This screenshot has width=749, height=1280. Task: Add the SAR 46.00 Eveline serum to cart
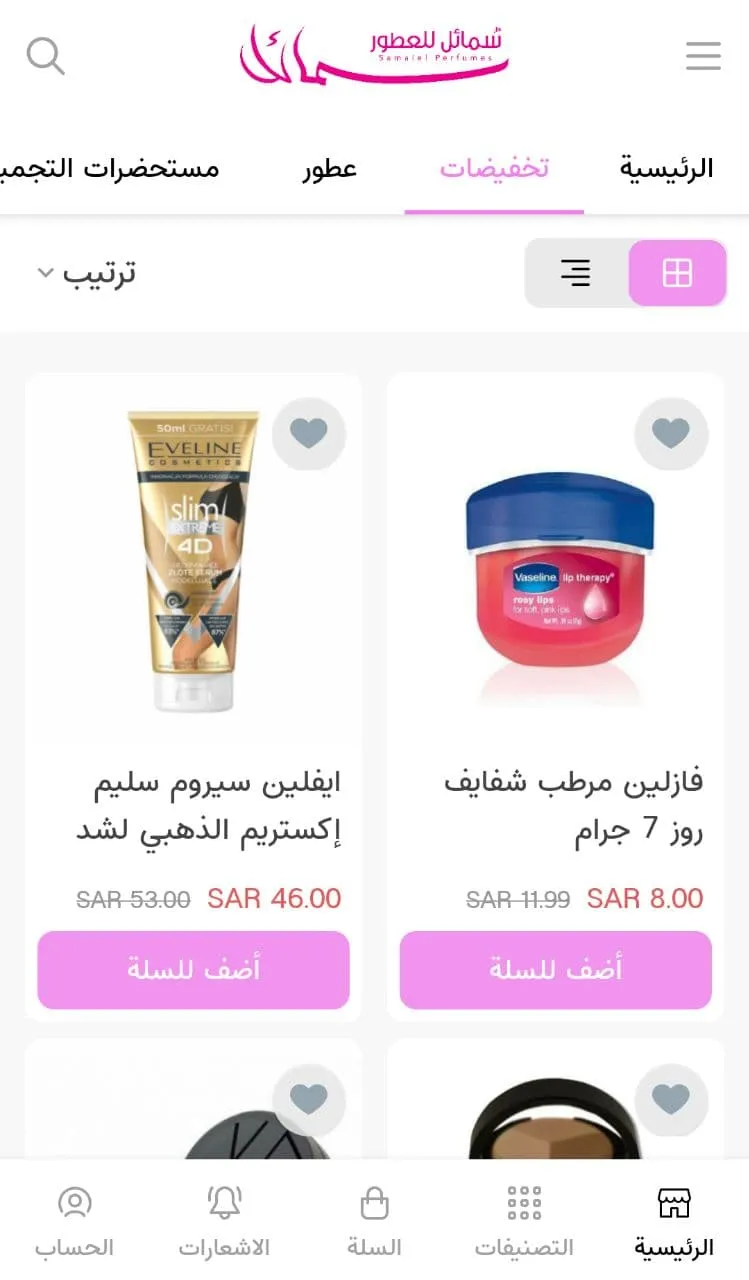pos(193,970)
